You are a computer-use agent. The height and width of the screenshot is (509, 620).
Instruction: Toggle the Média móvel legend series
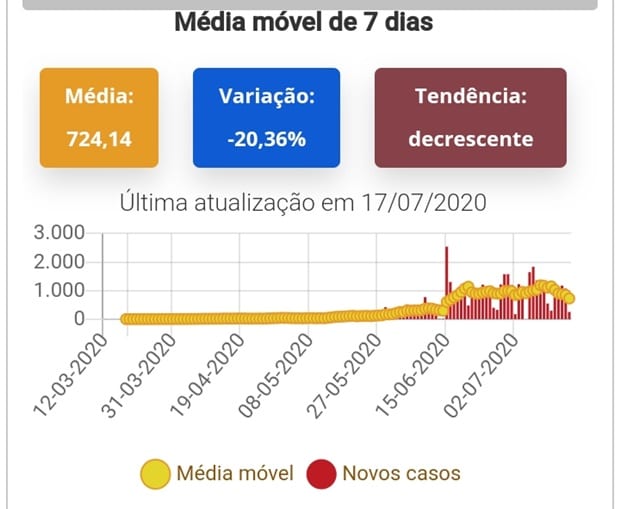pyautogui.click(x=219, y=473)
